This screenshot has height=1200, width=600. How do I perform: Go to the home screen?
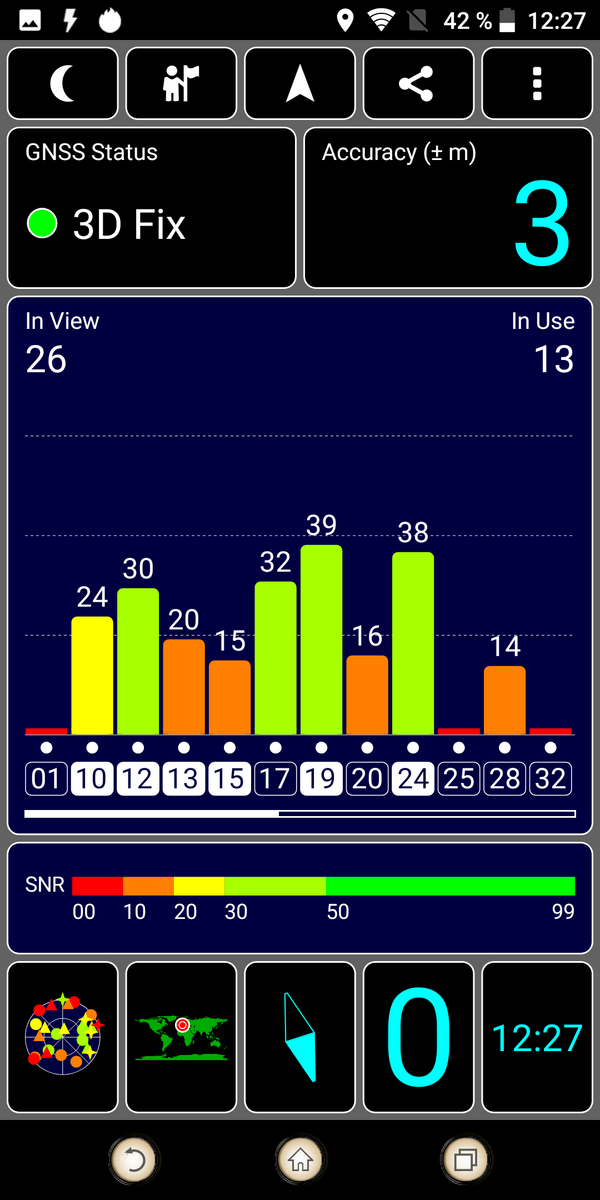(x=300, y=1160)
